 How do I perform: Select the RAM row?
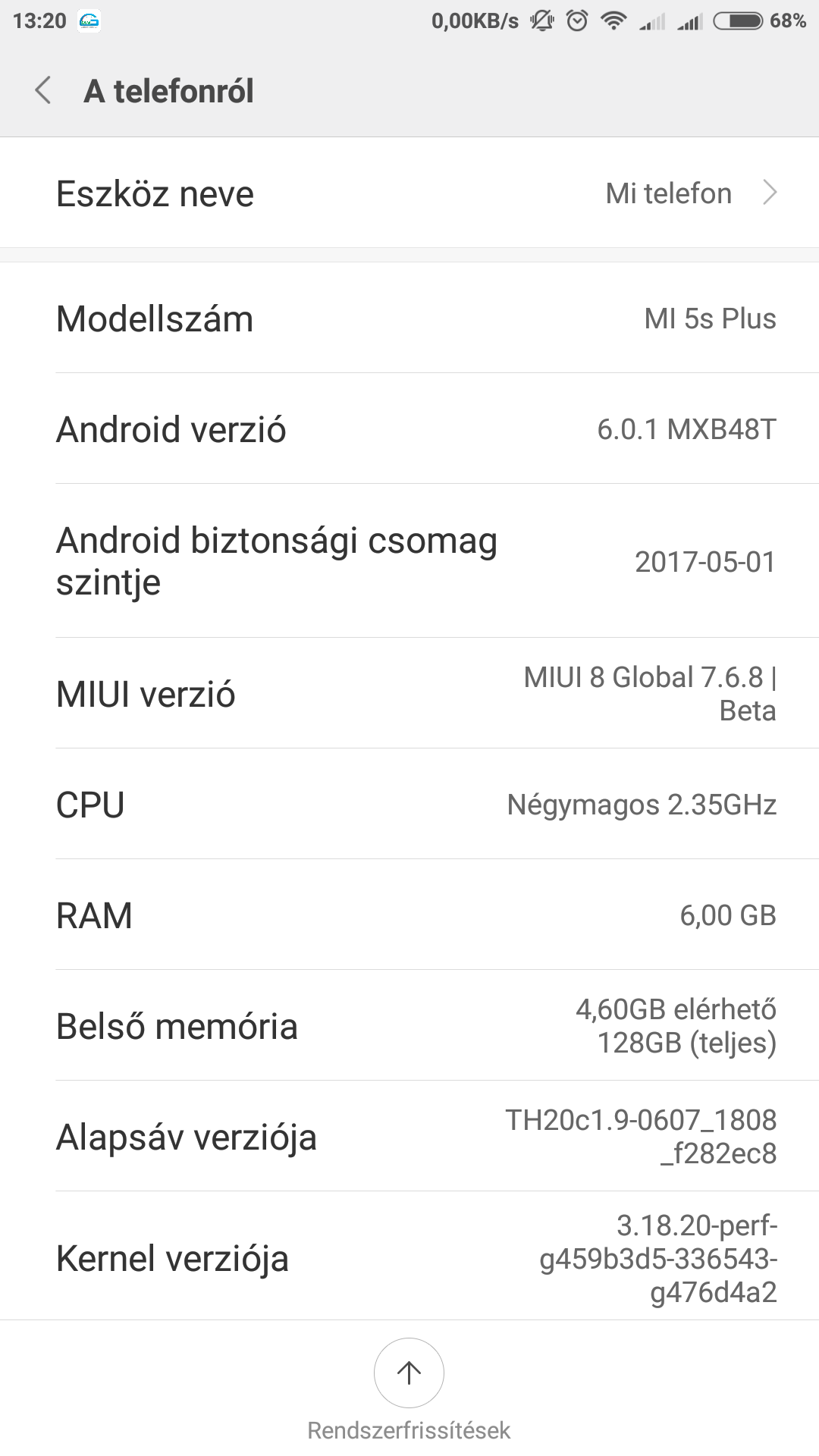(x=409, y=915)
